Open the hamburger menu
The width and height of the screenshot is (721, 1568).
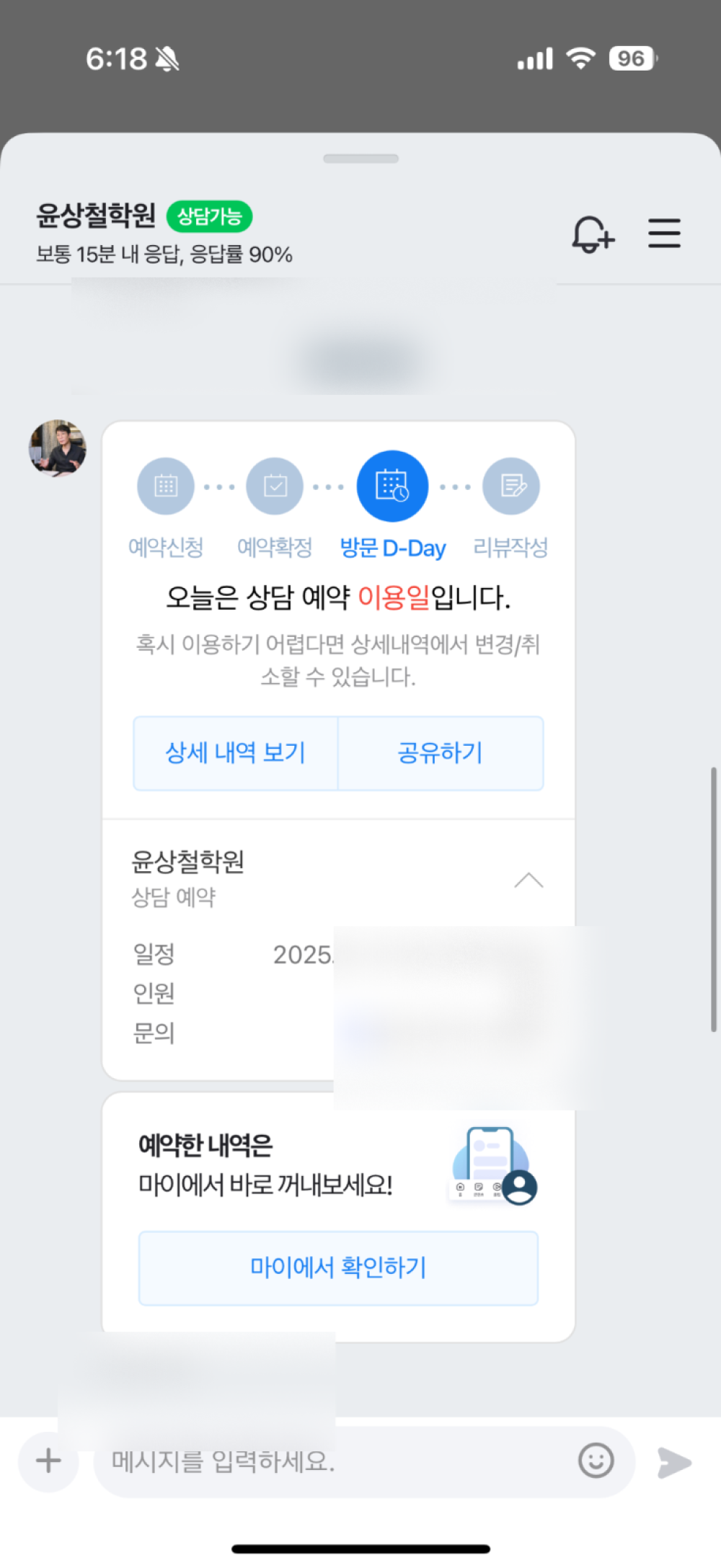coord(664,233)
